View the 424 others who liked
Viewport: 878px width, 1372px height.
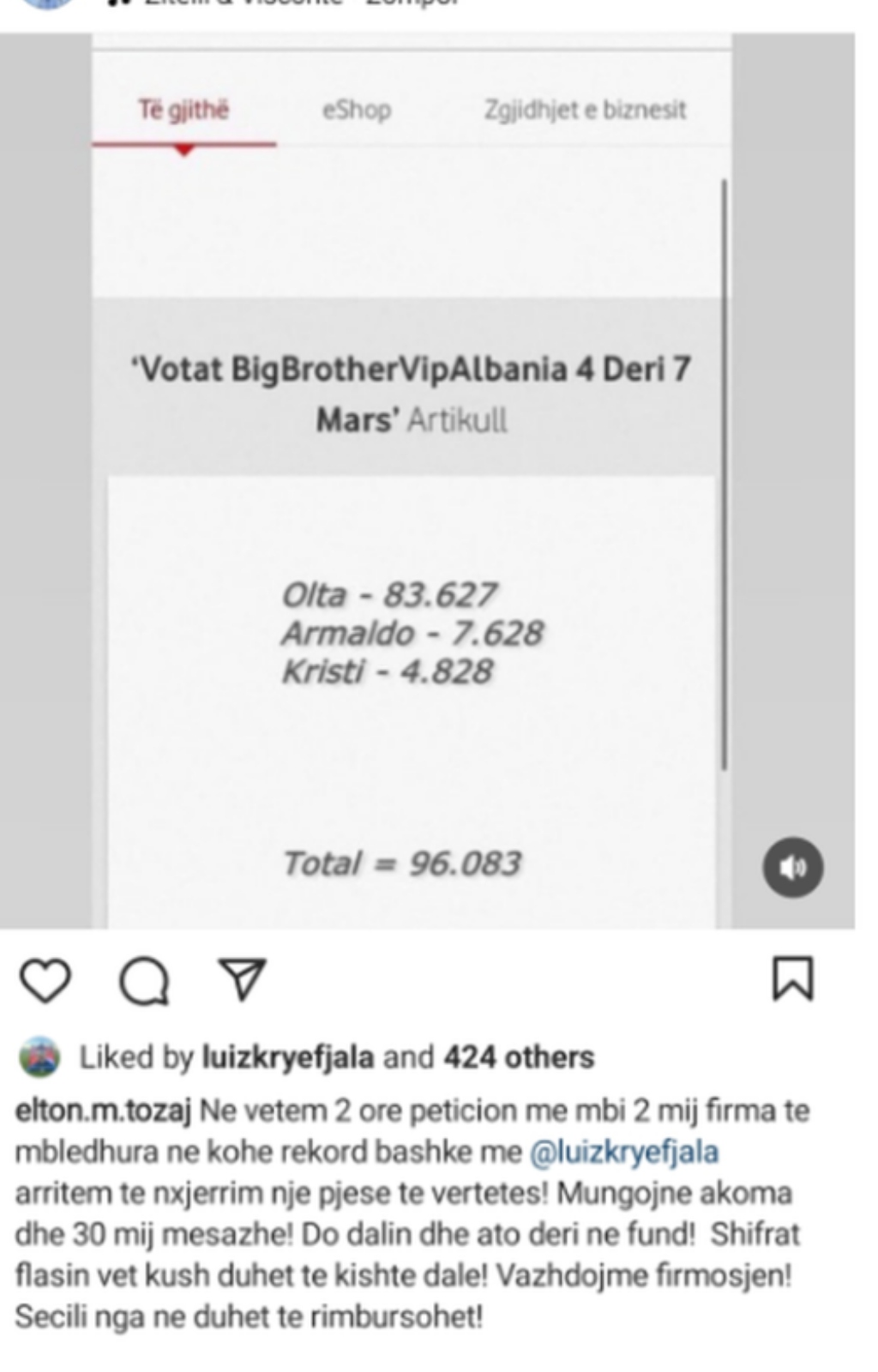tap(519, 1057)
